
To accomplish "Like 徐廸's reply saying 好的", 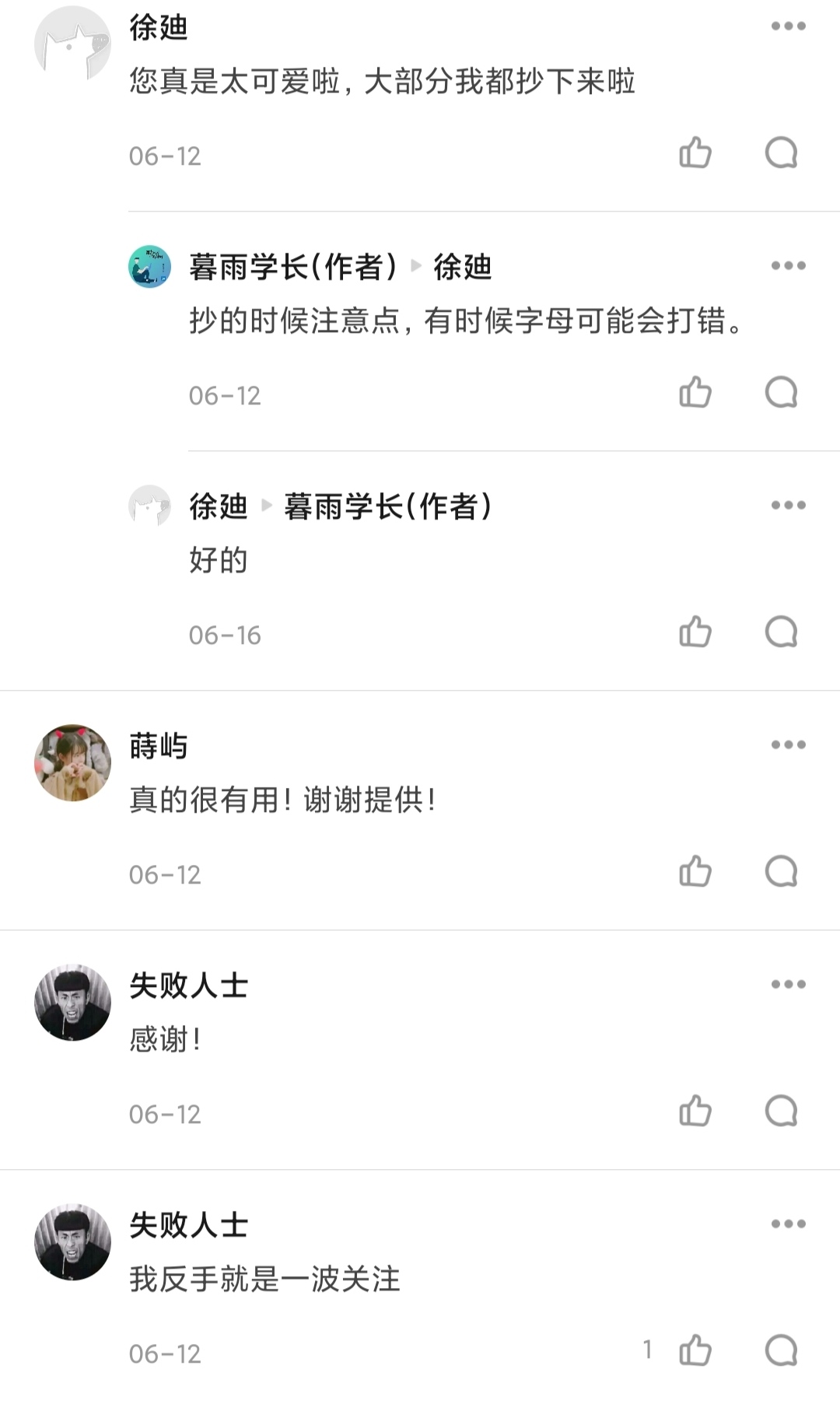I will pos(695,632).
